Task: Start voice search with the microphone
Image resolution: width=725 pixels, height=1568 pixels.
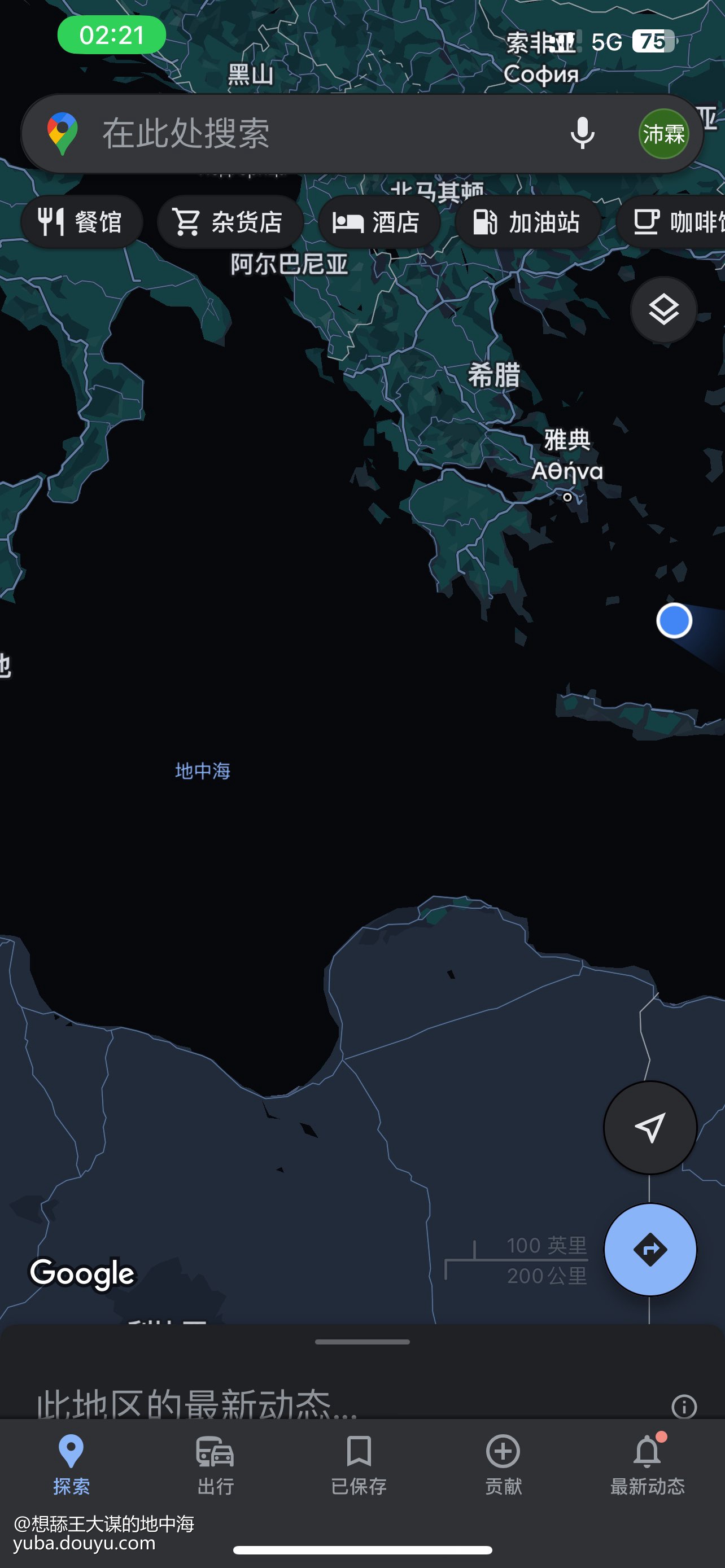Action: coord(582,133)
